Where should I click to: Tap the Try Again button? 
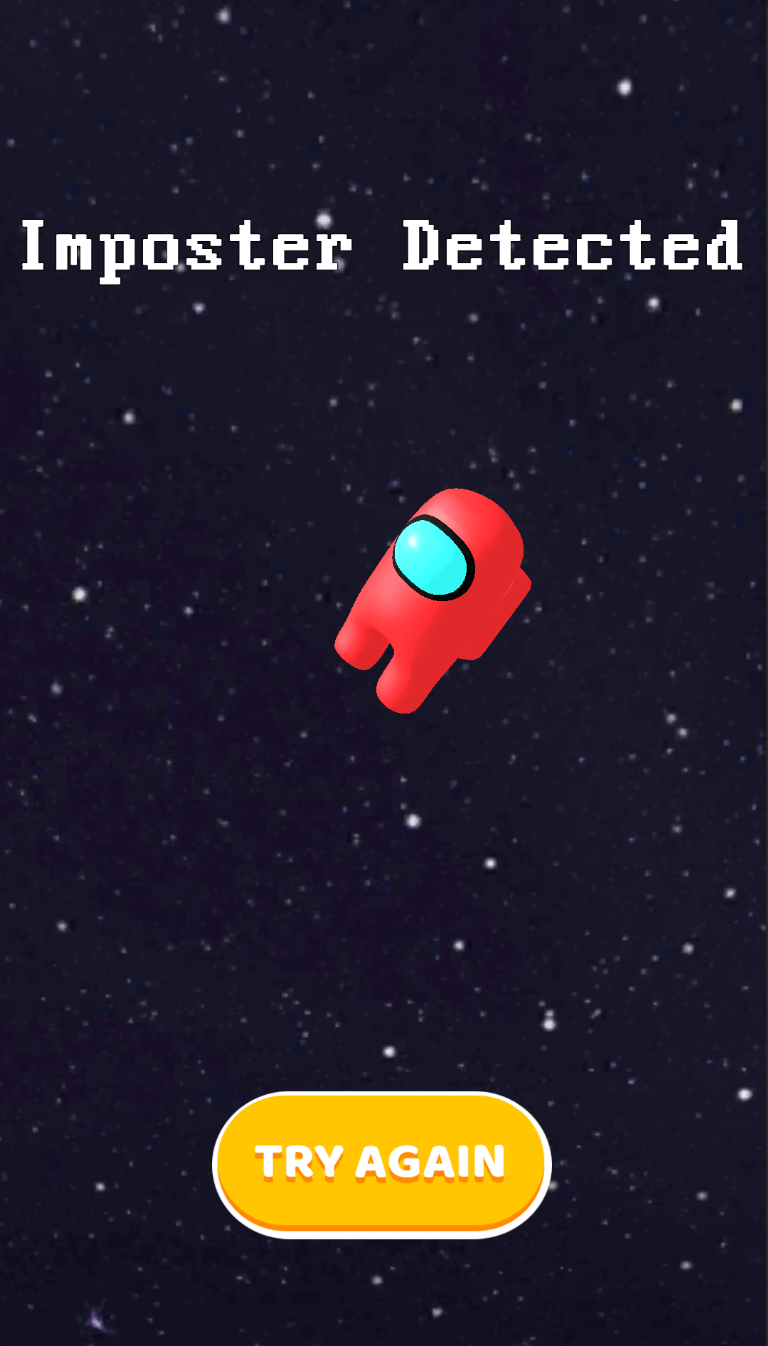pos(381,1163)
